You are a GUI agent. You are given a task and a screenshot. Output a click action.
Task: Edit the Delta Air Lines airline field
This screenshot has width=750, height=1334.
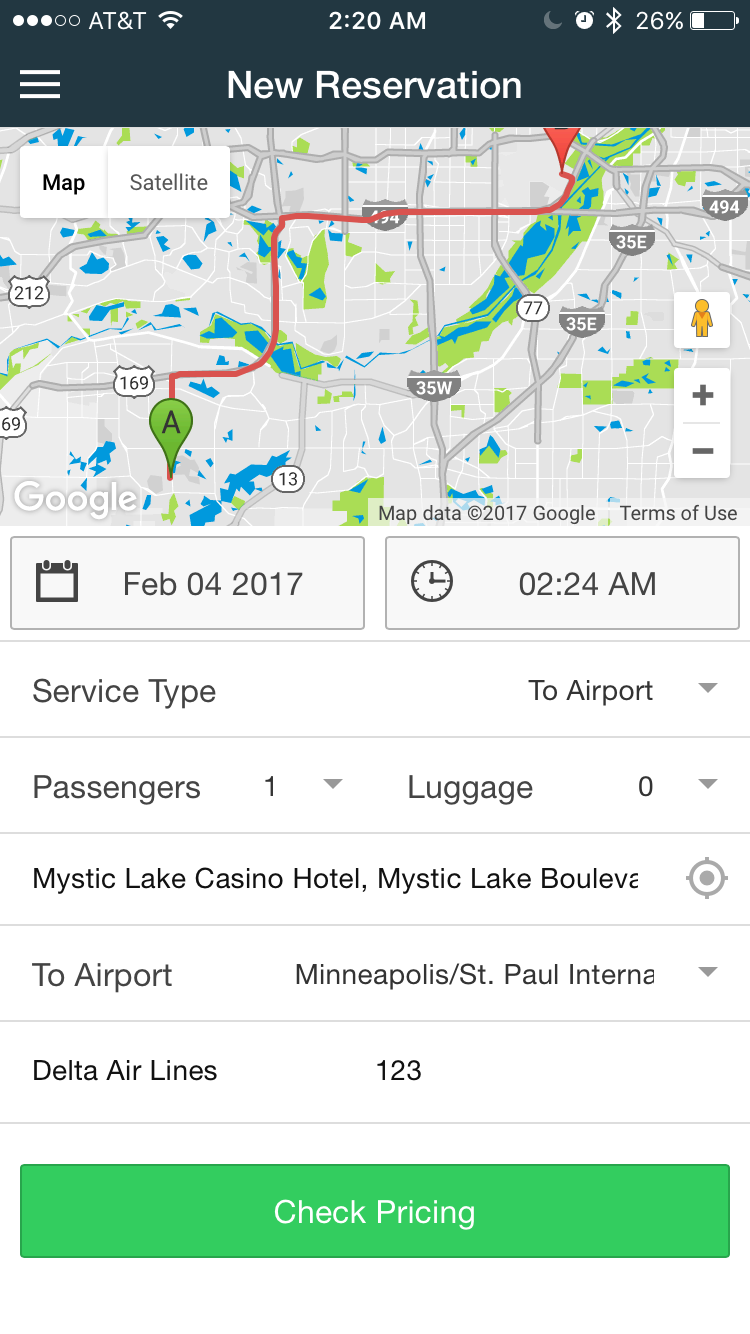click(x=125, y=1071)
